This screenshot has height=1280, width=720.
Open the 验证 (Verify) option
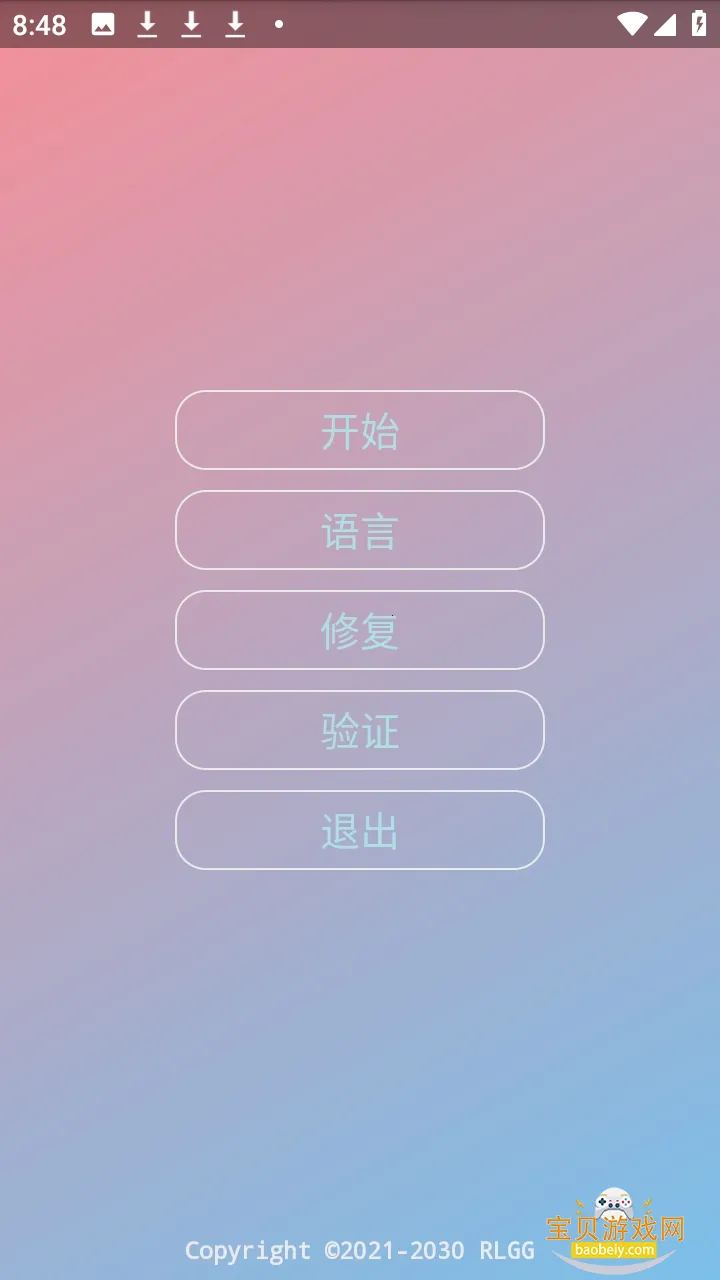[360, 730]
